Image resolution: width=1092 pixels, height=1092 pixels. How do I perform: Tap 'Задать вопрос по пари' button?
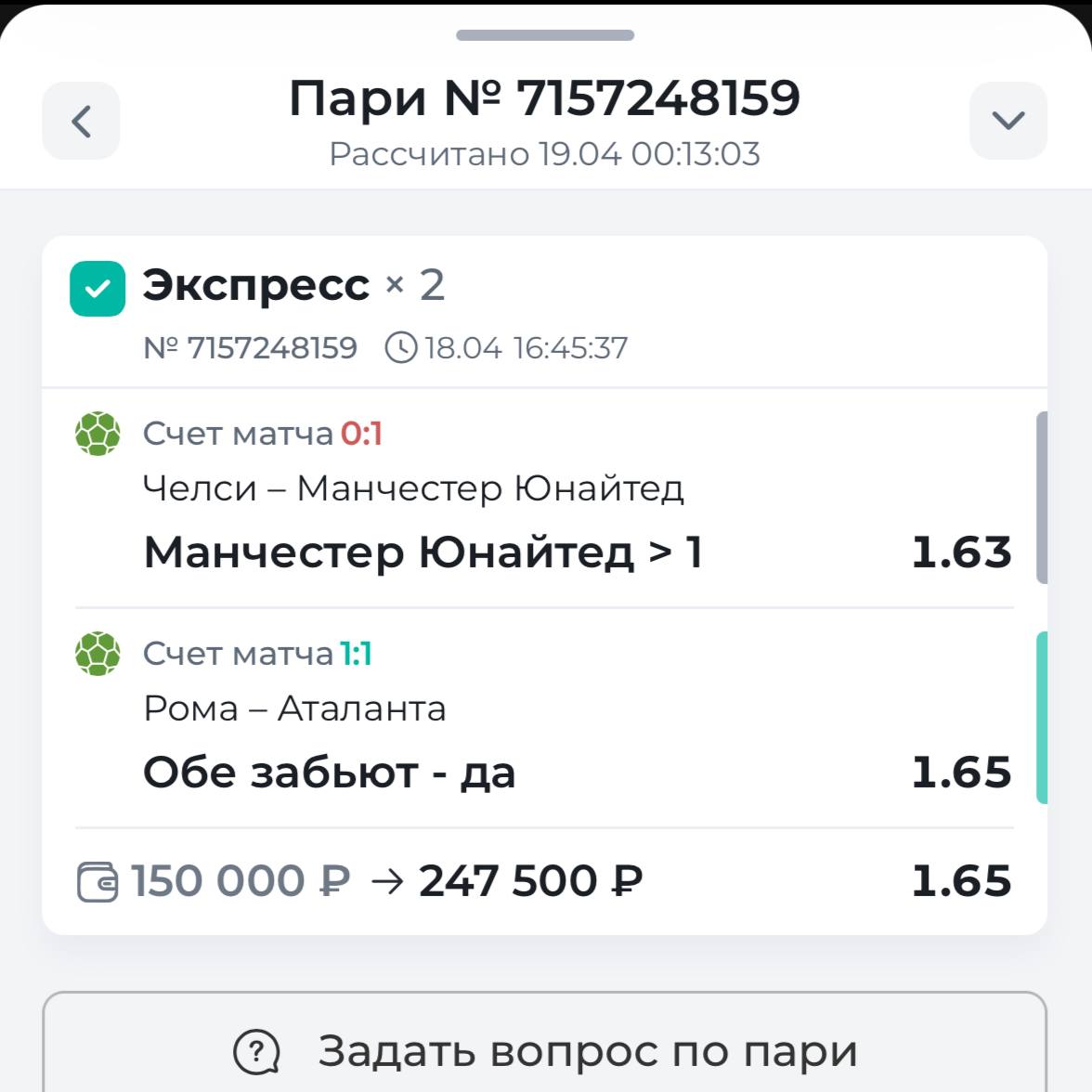tap(545, 1050)
